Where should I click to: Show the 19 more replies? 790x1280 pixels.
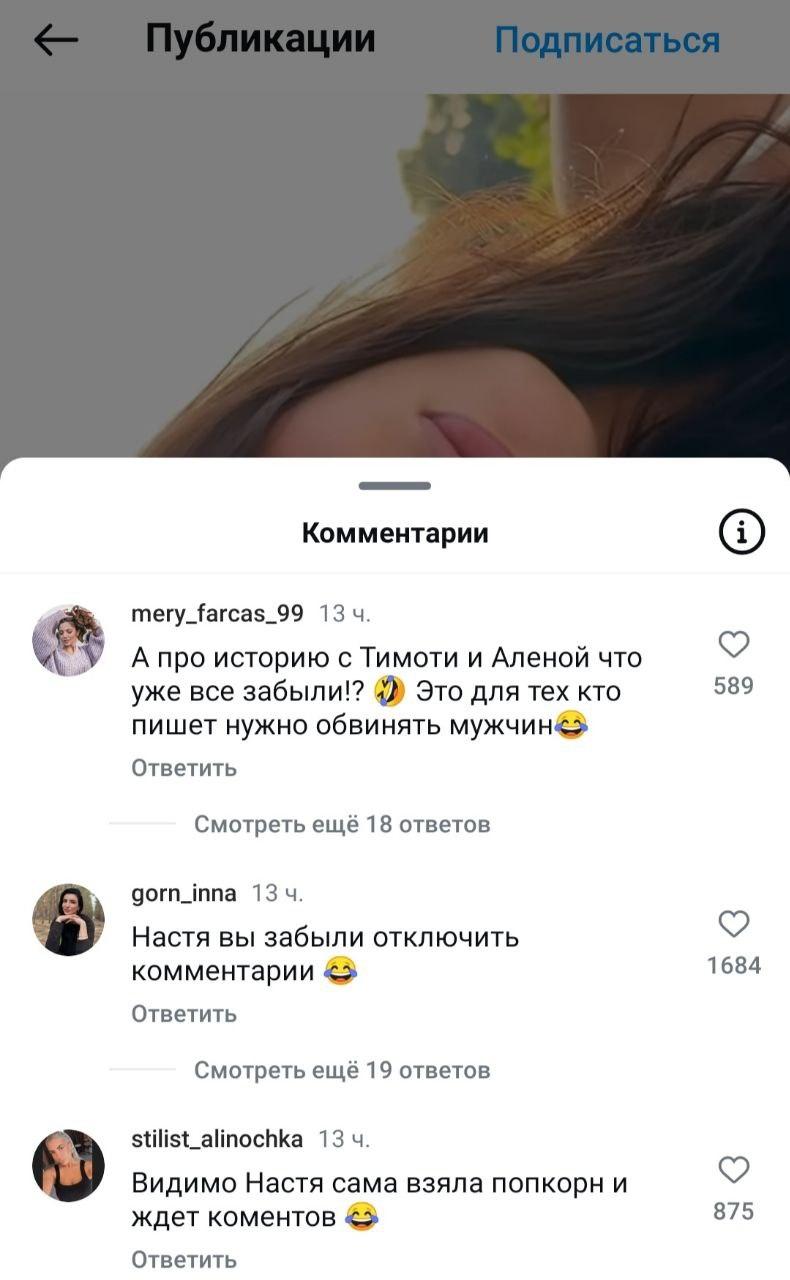tap(341, 1070)
